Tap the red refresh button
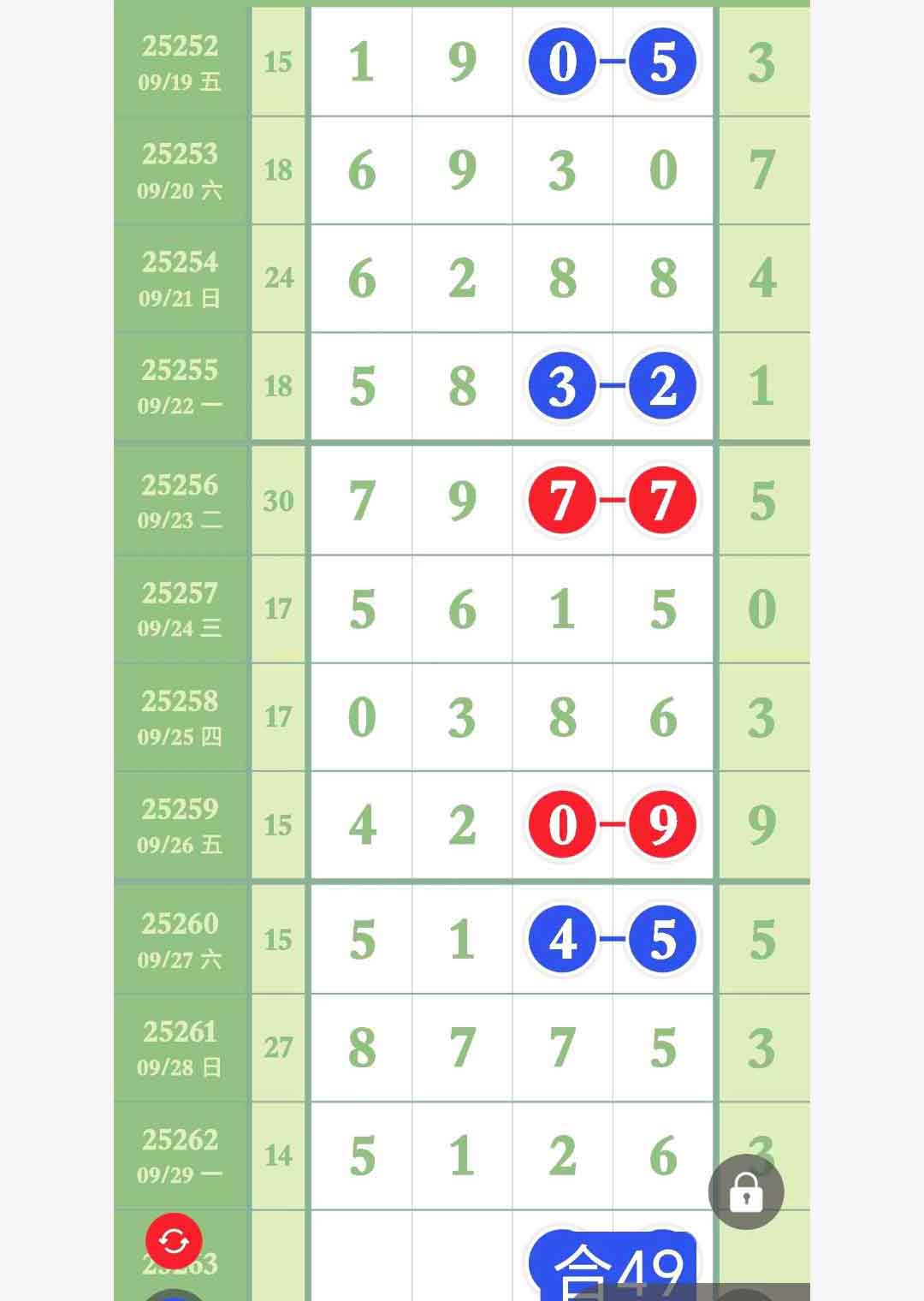Viewport: 924px width, 1301px height. [174, 1240]
